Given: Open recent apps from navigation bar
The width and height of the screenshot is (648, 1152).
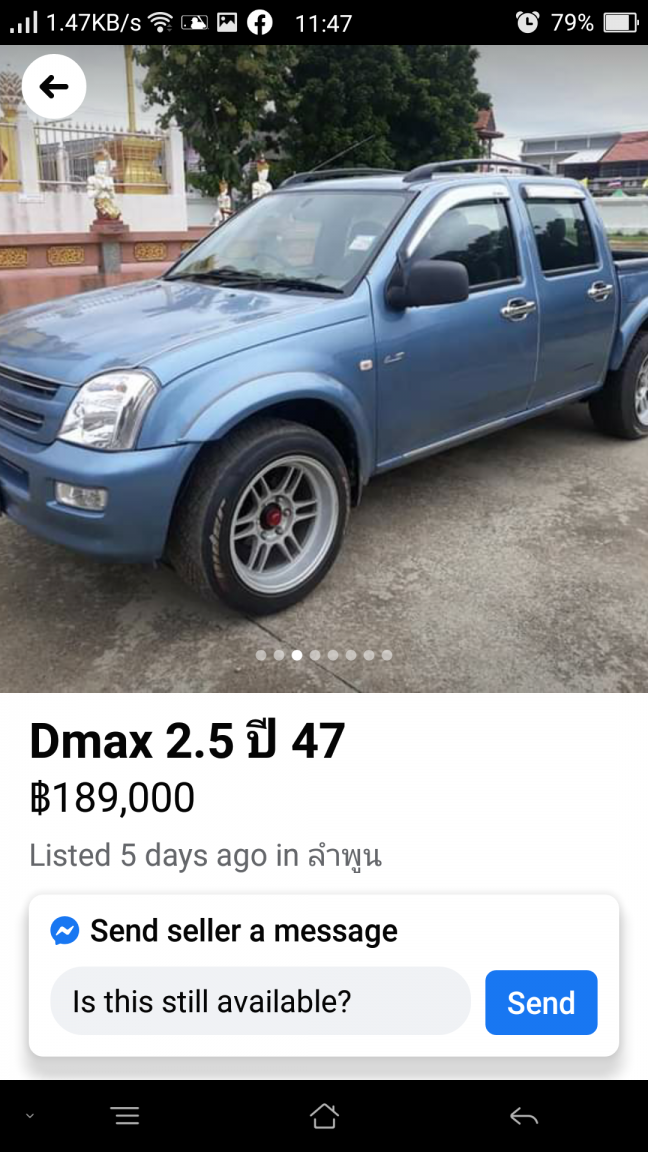Looking at the screenshot, I should click(x=126, y=1116).
